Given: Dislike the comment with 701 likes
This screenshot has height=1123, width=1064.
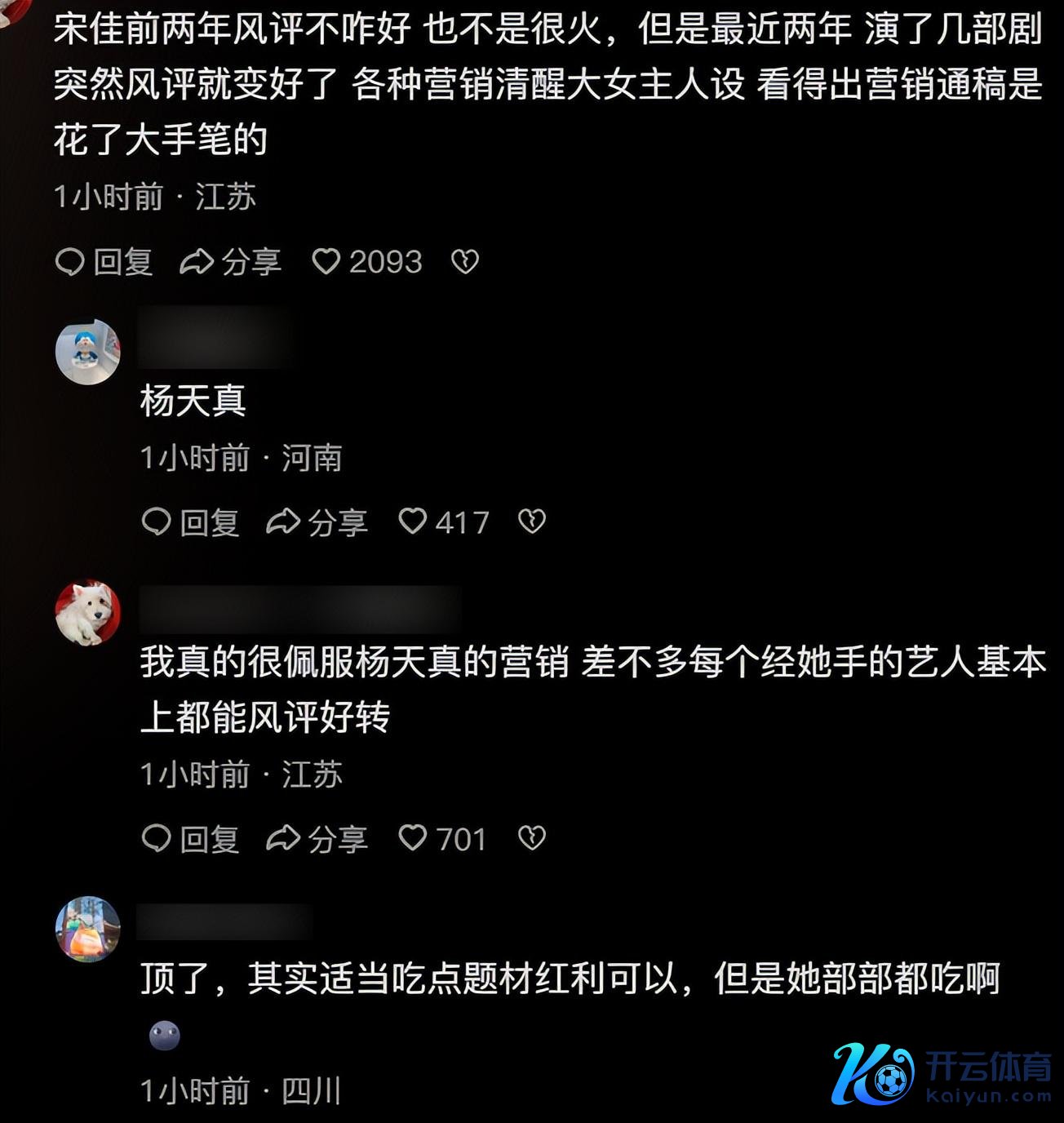Looking at the screenshot, I should [532, 839].
